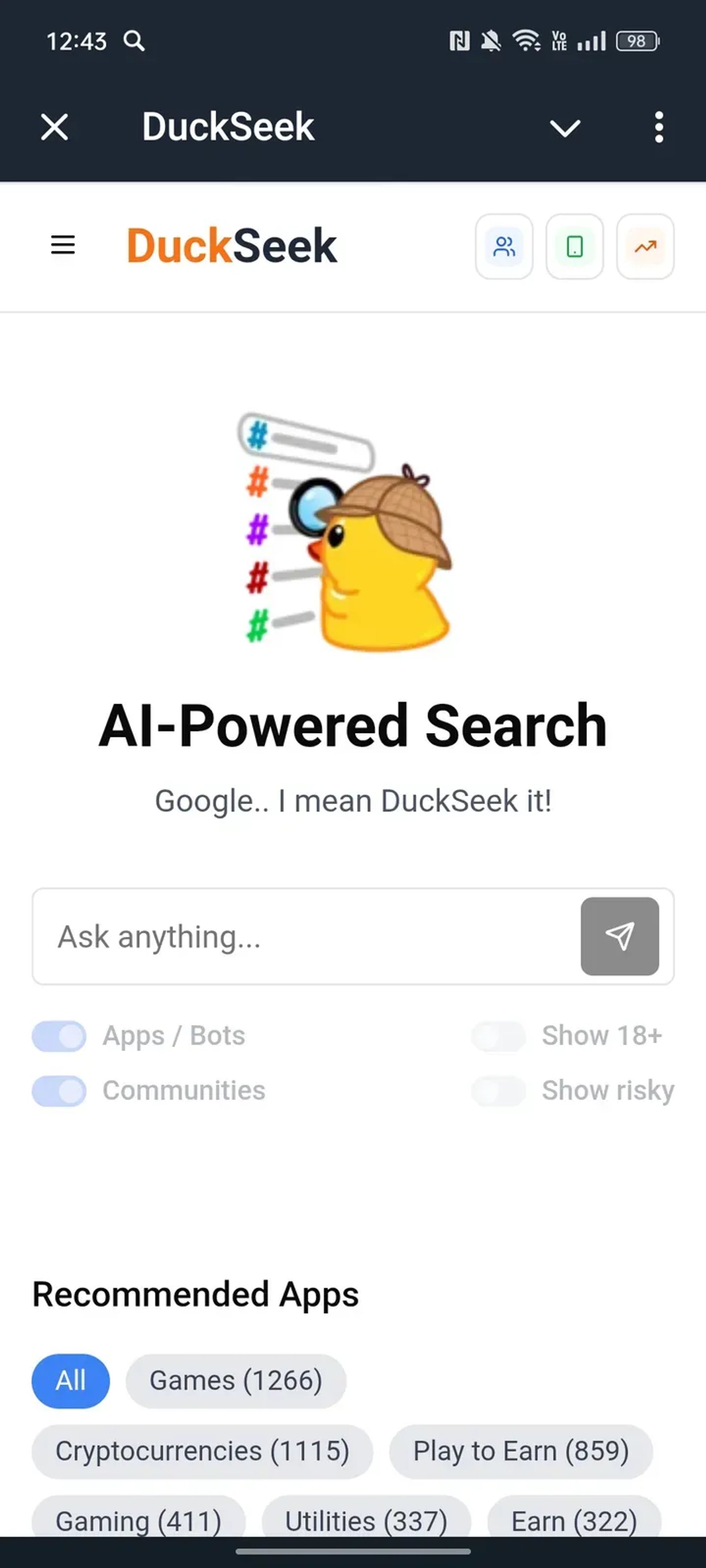Select the All category chip
Viewport: 706px width, 1568px height.
69,1381
